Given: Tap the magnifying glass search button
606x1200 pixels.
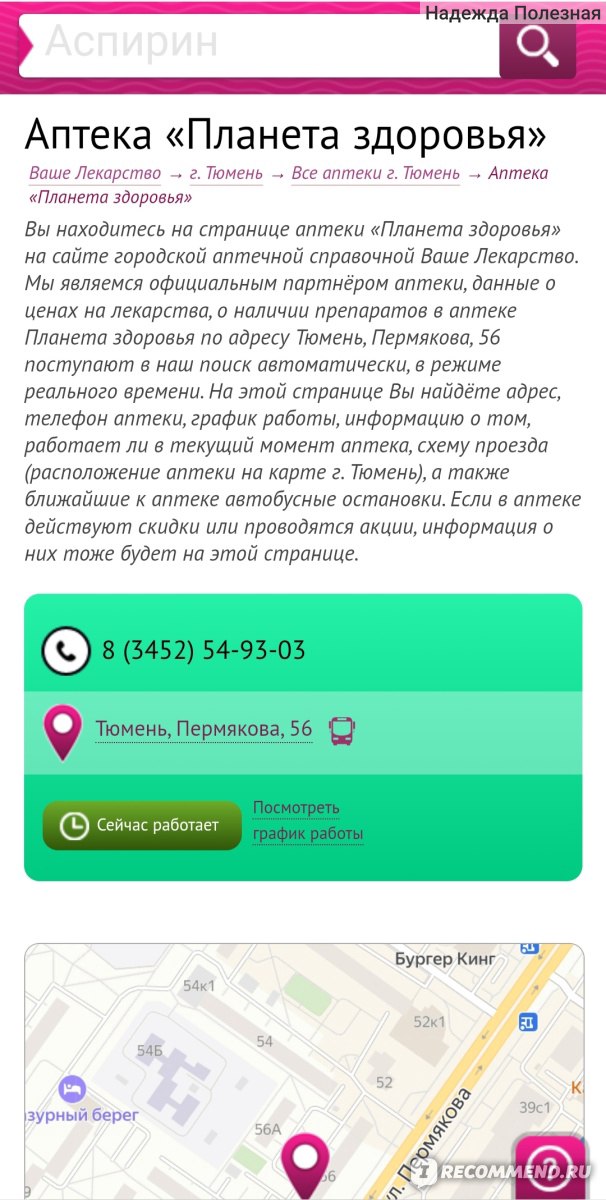Looking at the screenshot, I should (x=538, y=46).
